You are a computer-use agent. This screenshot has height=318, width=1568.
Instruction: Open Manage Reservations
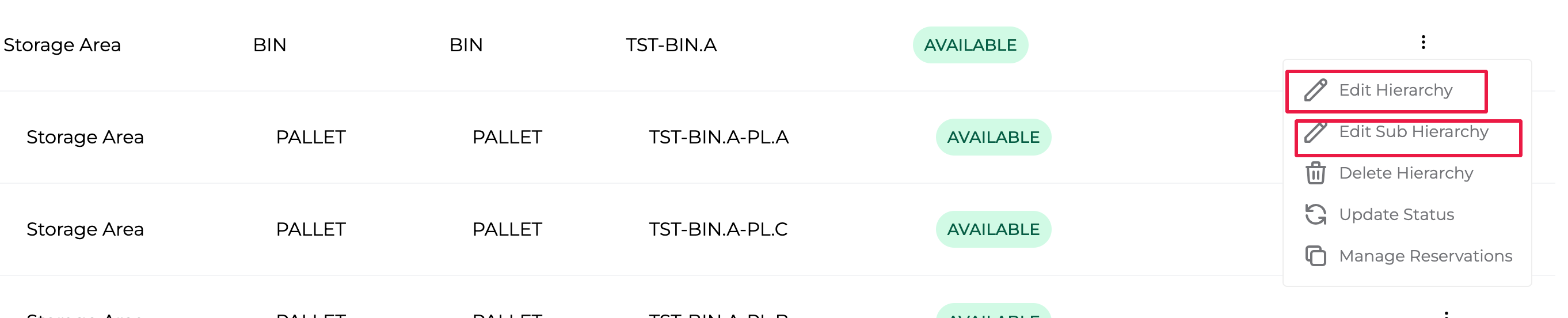(x=1424, y=256)
